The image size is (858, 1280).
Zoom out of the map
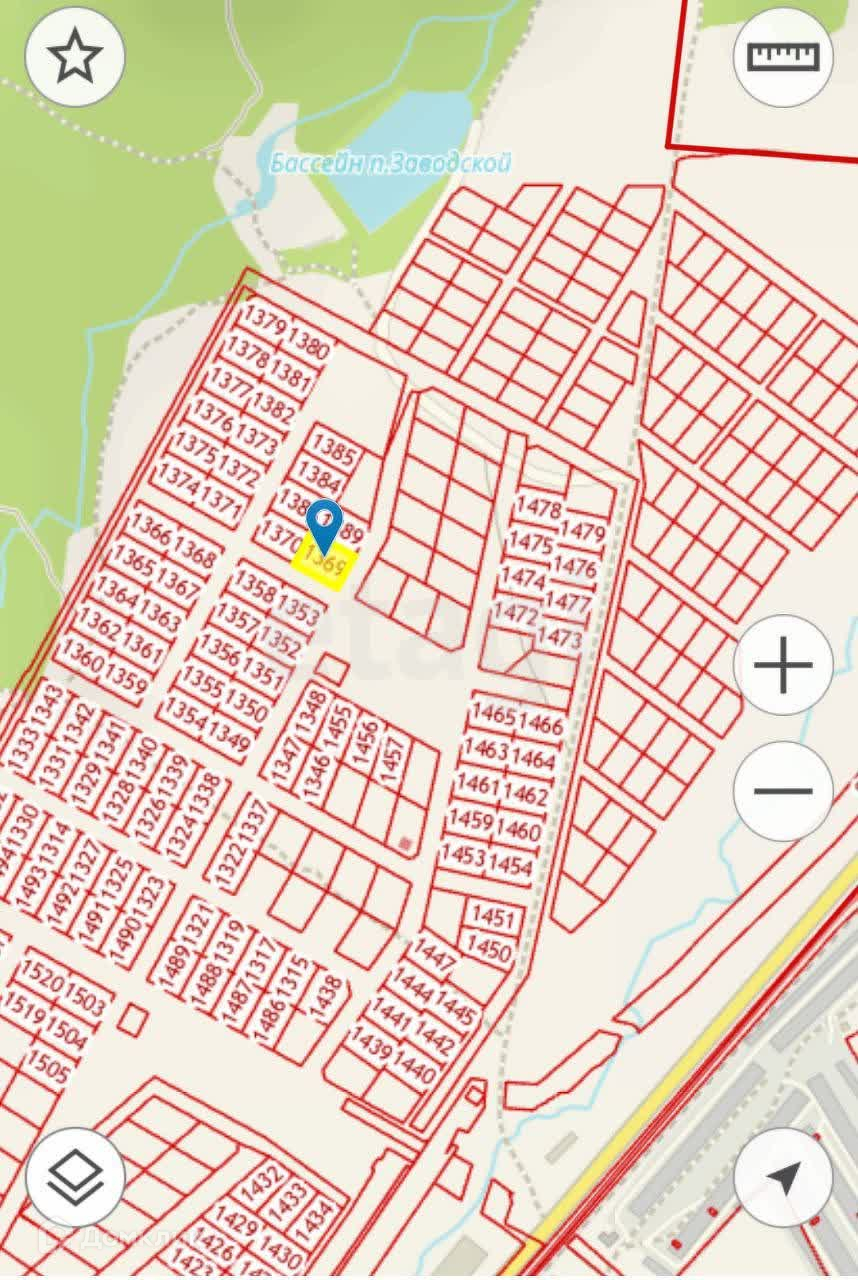pyautogui.click(x=783, y=791)
